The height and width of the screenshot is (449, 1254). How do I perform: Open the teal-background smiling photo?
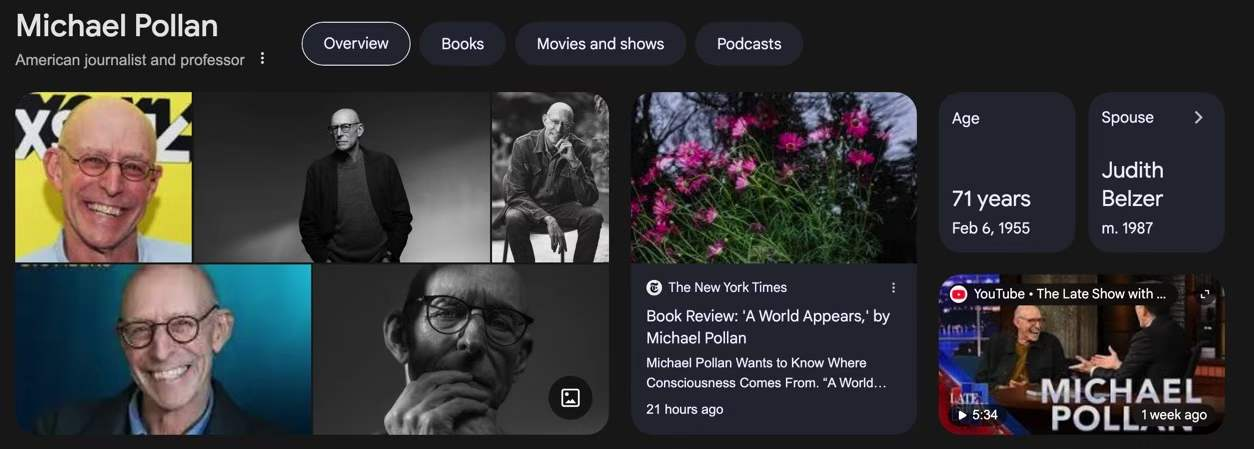[163, 349]
